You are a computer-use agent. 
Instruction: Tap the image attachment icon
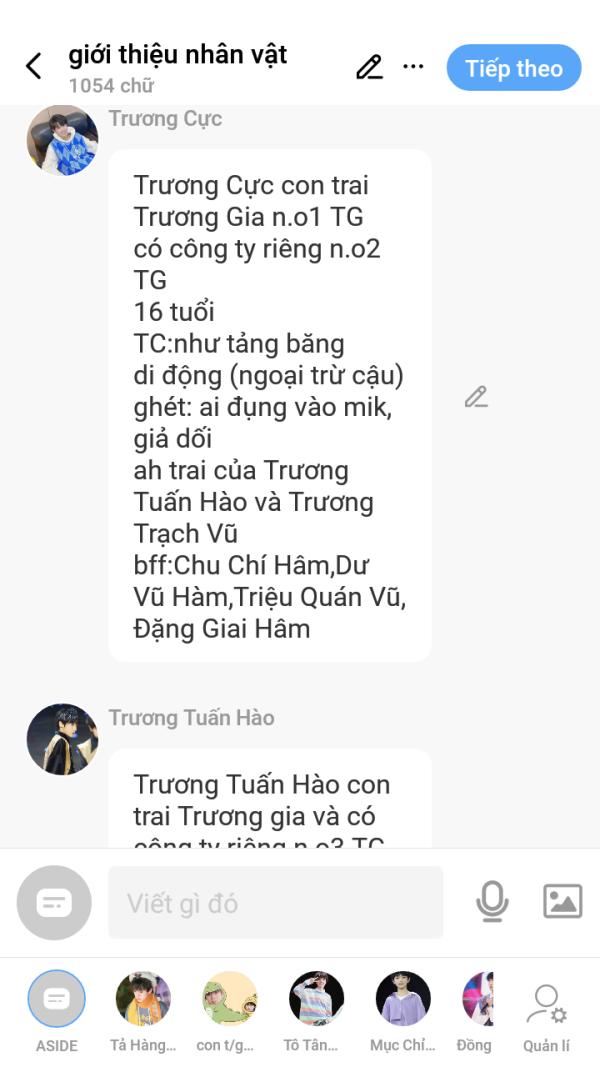pos(563,901)
